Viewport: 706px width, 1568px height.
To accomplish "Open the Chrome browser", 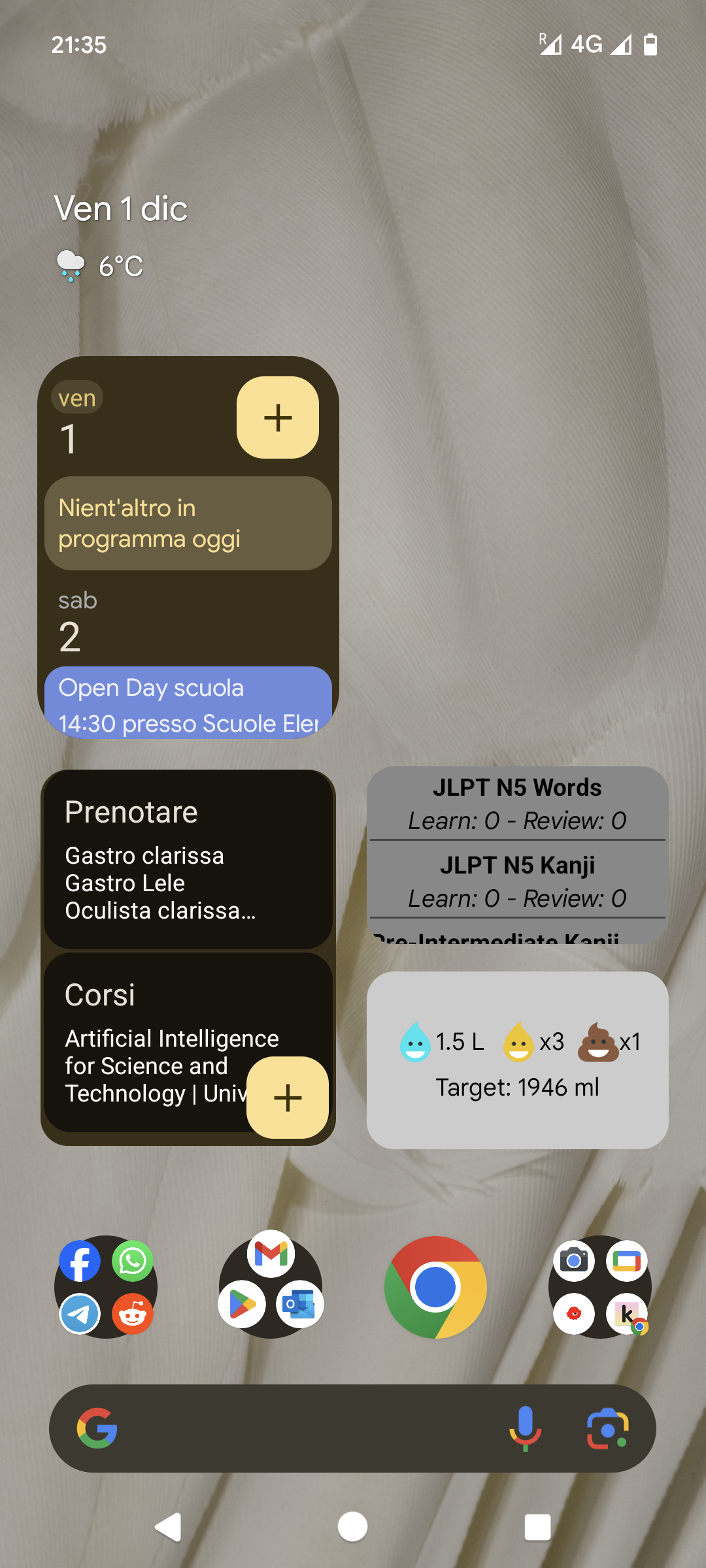I will [x=435, y=1287].
